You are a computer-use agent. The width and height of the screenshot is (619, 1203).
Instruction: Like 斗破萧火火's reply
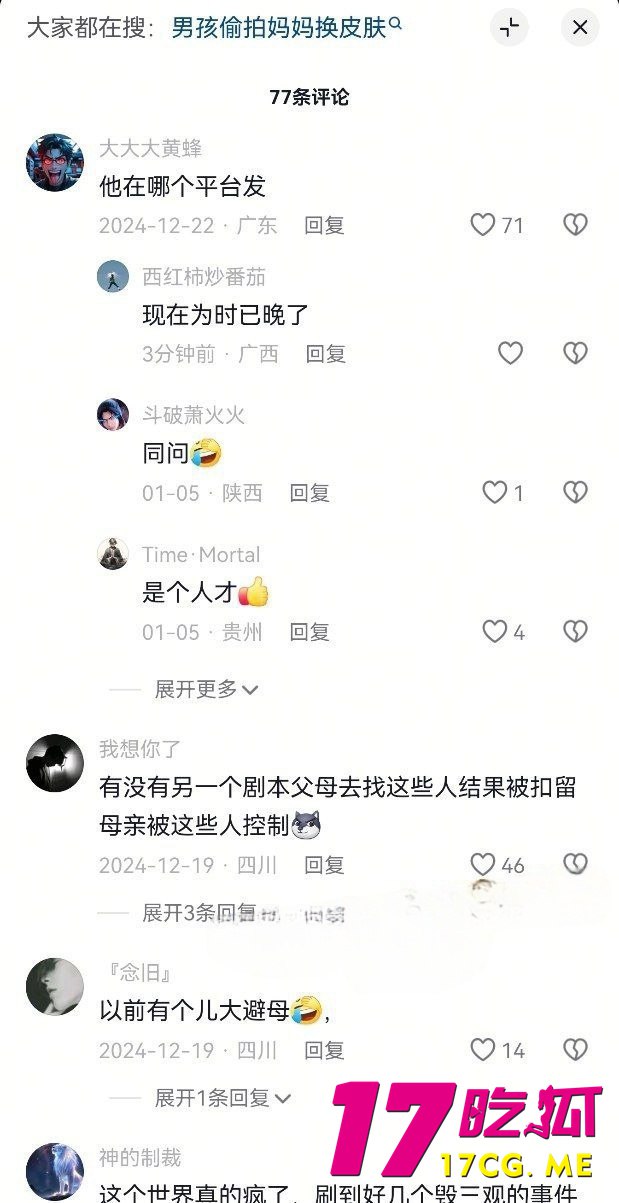pos(495,492)
